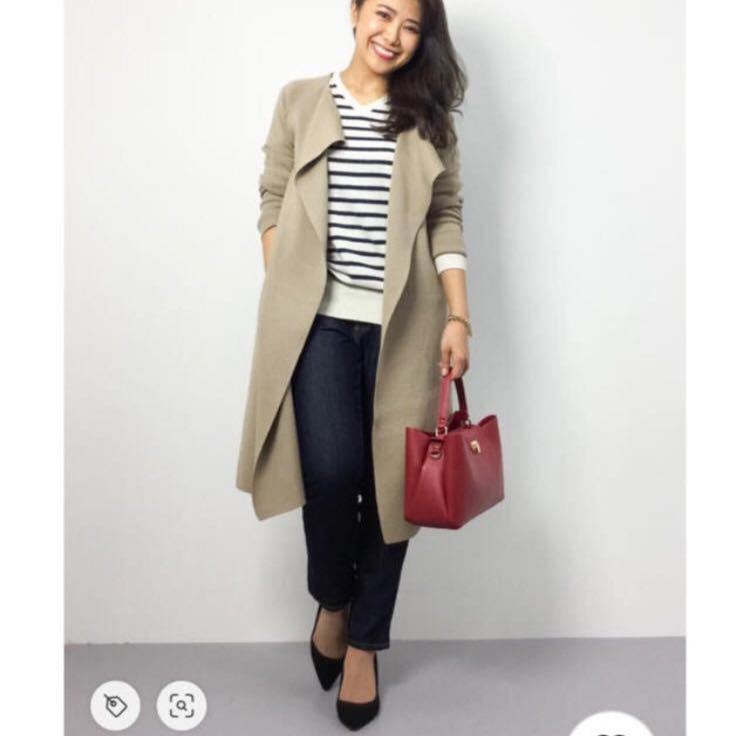Image resolution: width=750 pixels, height=736 pixels.
Task: Show tagged items on the outfit photo
Action: click(x=115, y=706)
